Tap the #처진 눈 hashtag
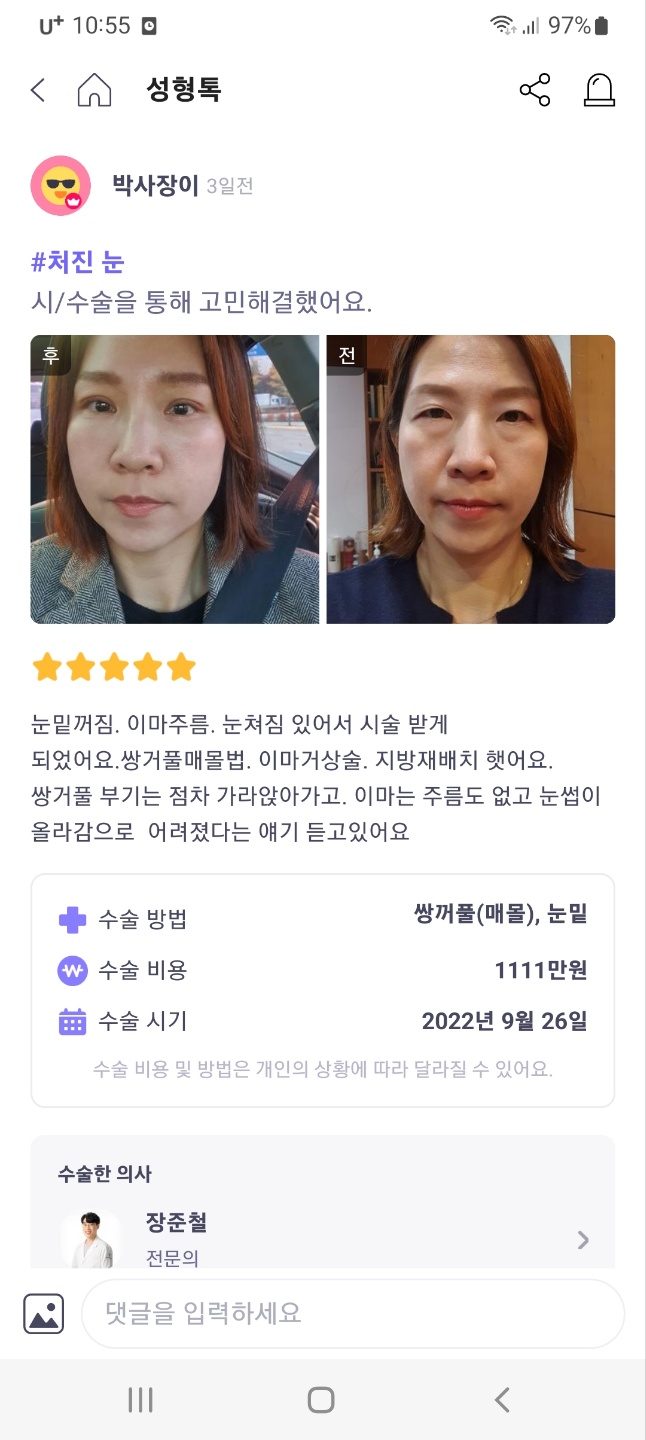This screenshot has height=1440, width=646. click(x=78, y=263)
